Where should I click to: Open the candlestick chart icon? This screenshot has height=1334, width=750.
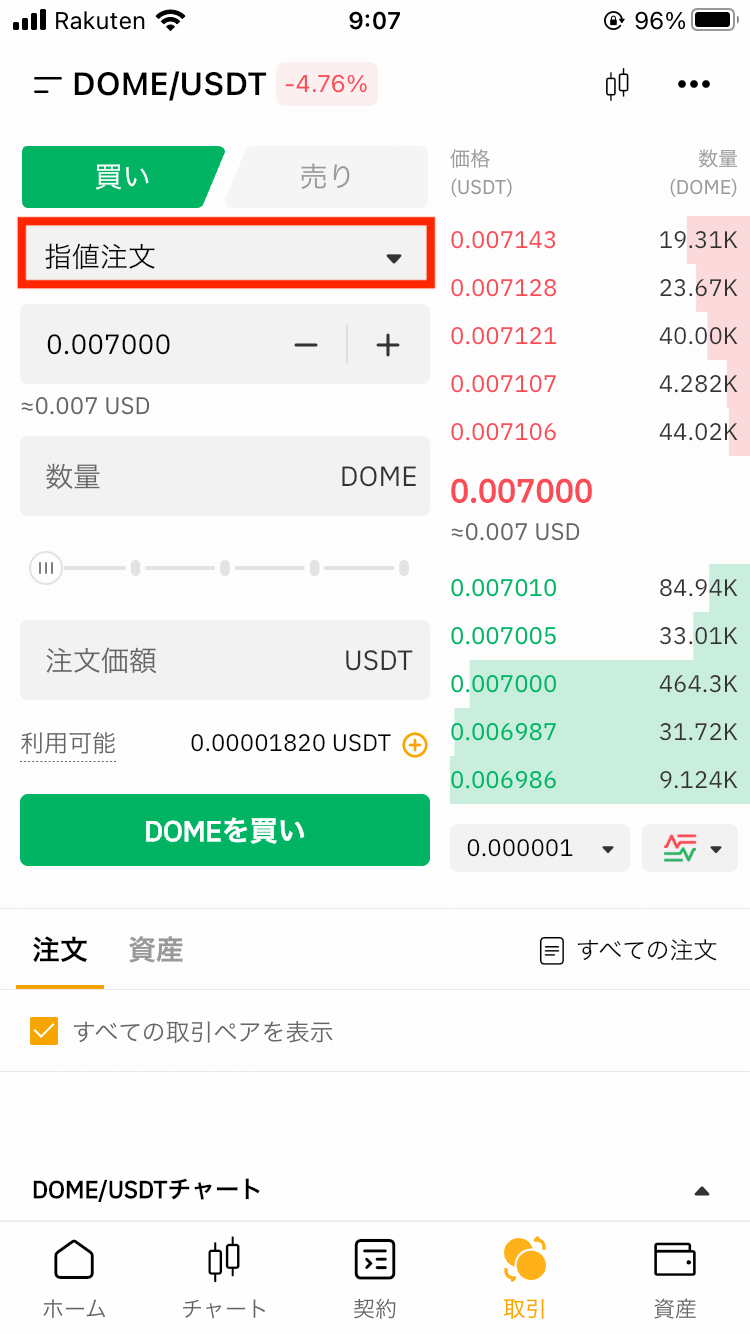click(617, 84)
